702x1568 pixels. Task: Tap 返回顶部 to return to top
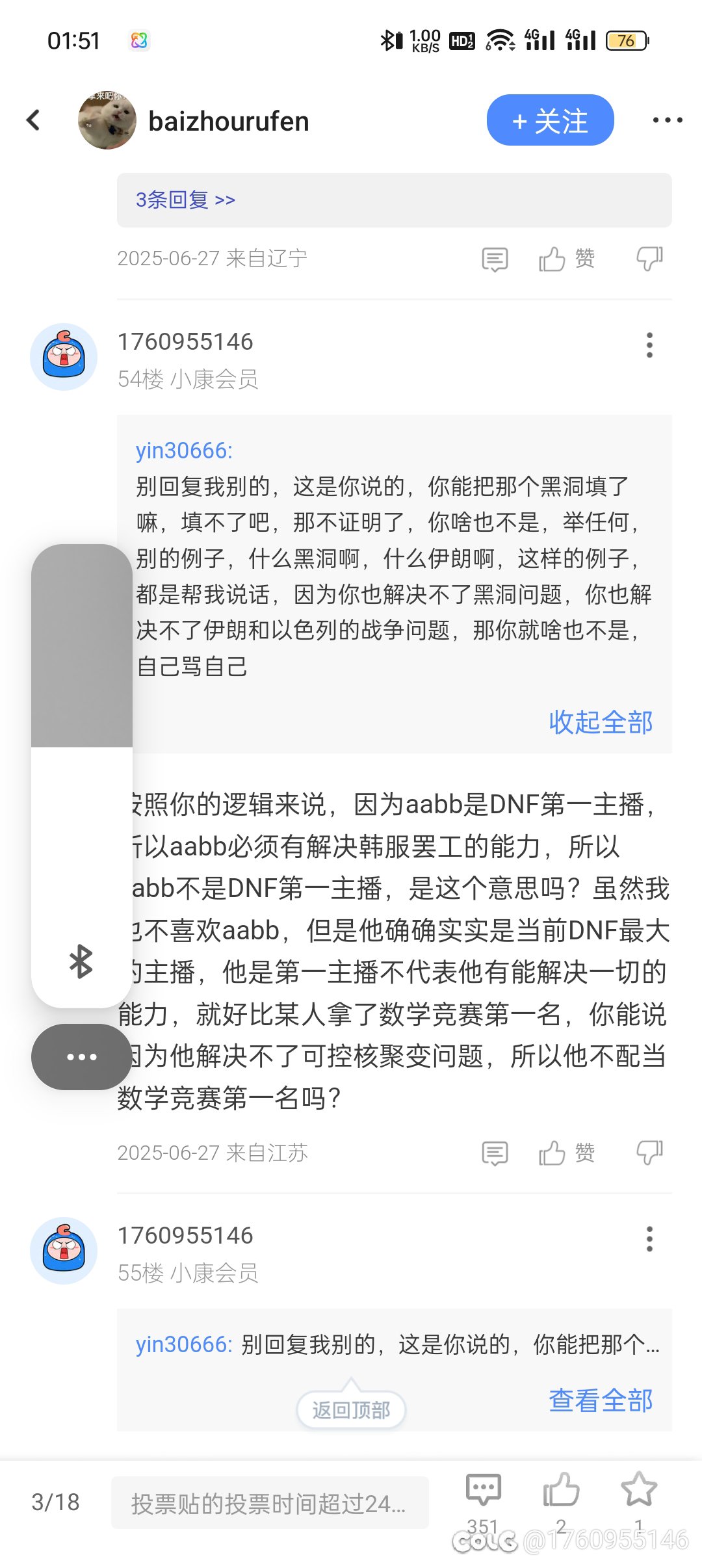pyautogui.click(x=351, y=1409)
